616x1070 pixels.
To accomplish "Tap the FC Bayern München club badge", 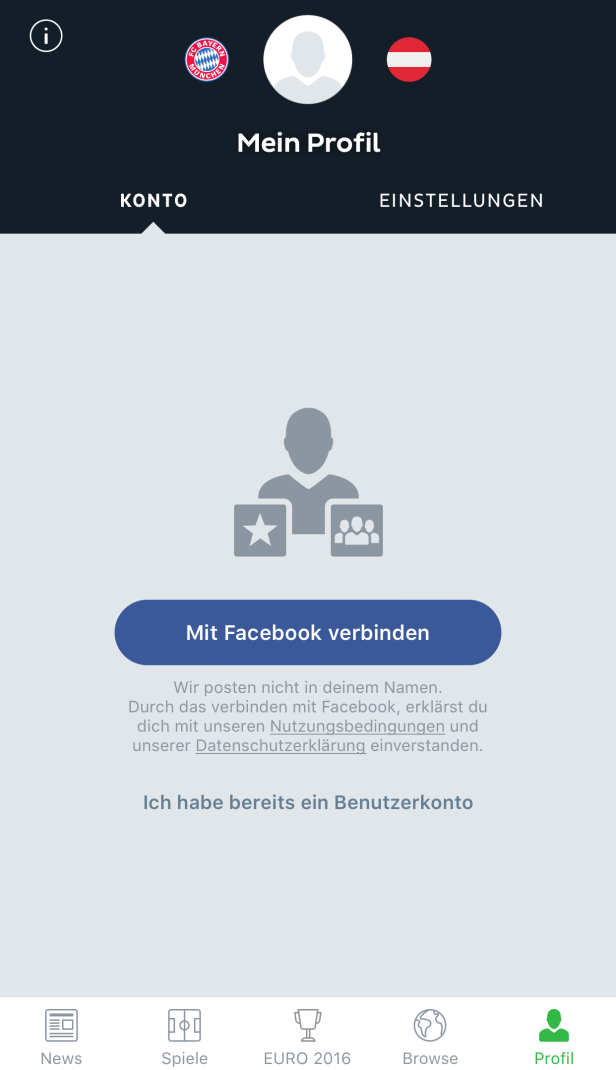I will pyautogui.click(x=207, y=60).
